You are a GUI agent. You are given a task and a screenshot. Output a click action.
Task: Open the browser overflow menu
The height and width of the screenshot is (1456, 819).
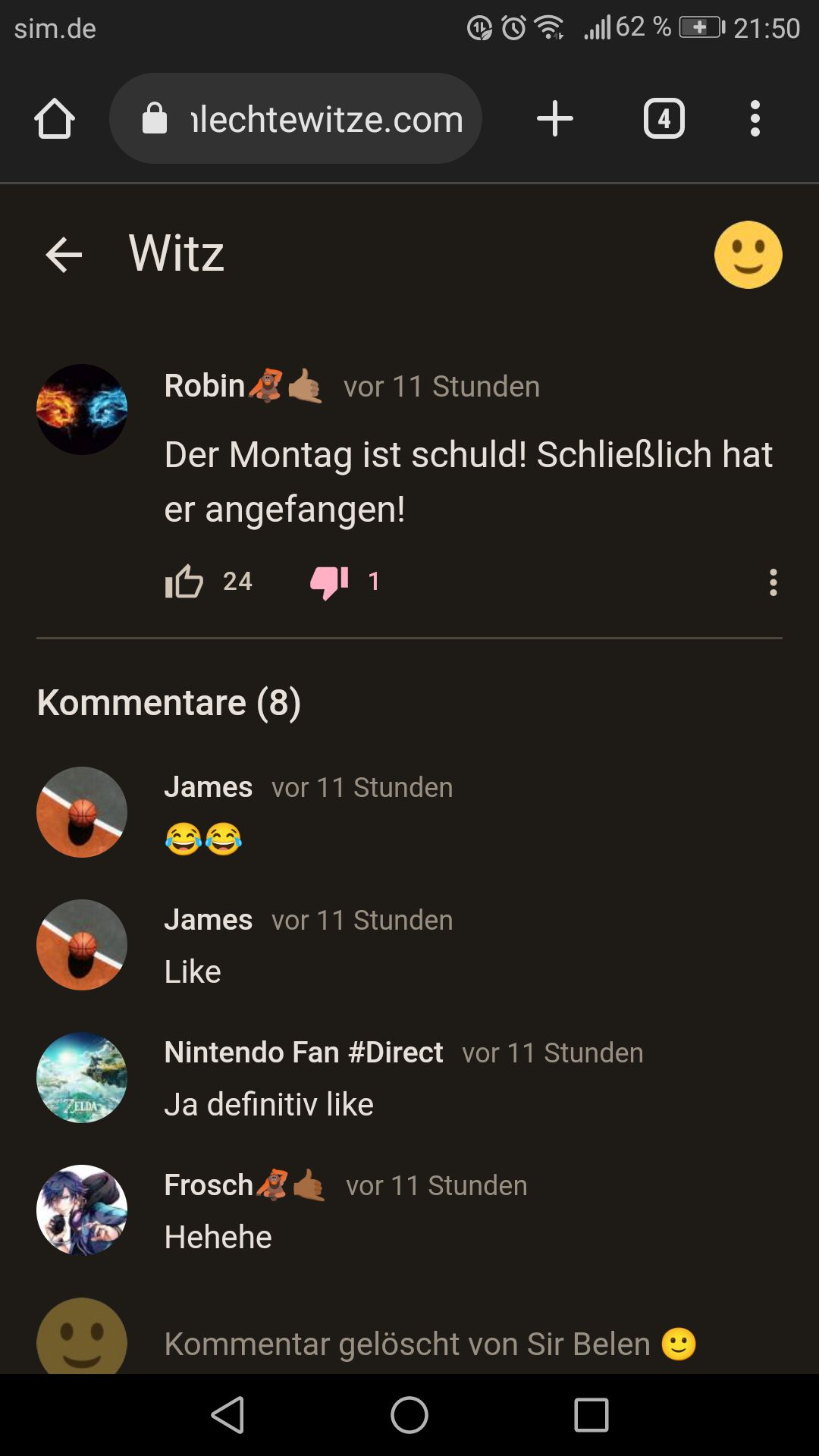[755, 119]
